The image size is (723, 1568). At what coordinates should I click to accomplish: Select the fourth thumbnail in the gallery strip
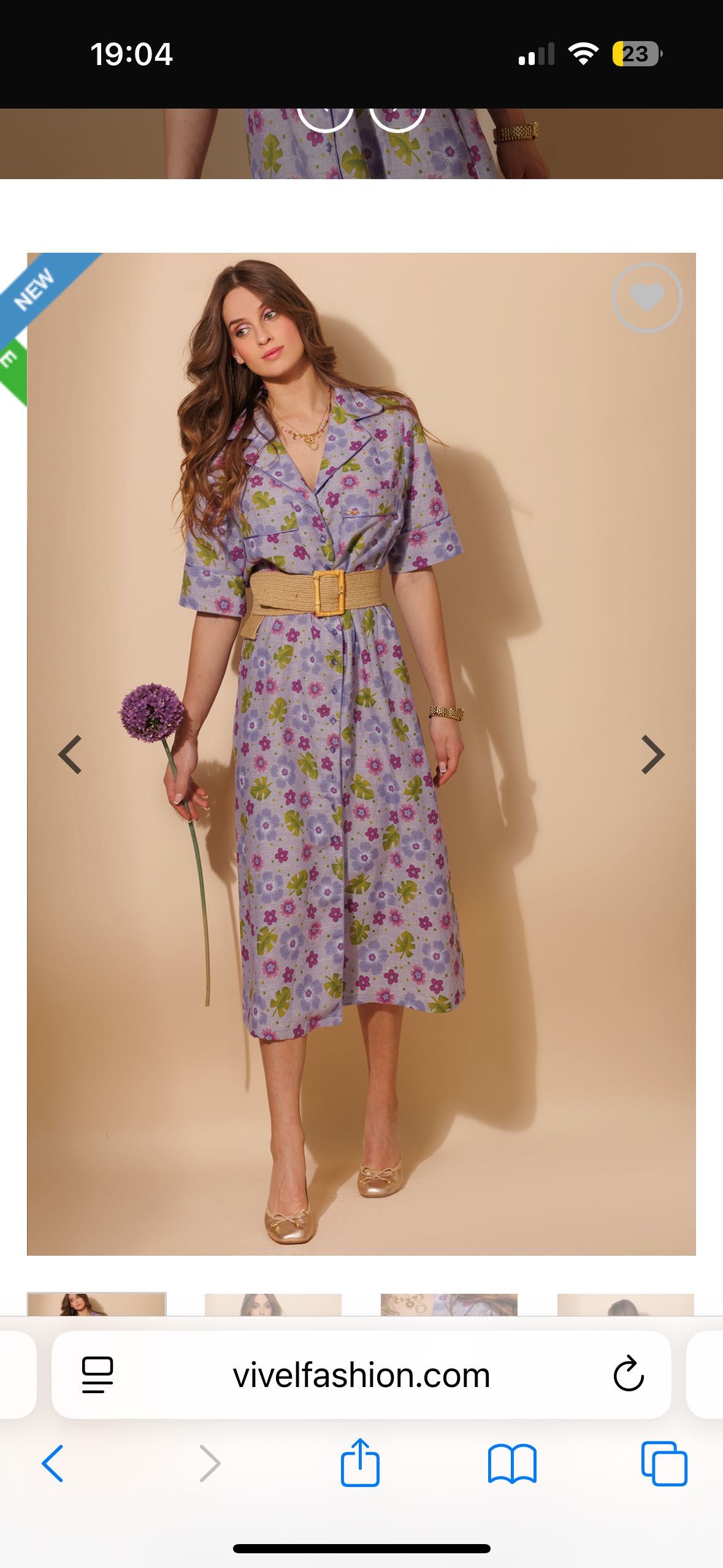625,1304
